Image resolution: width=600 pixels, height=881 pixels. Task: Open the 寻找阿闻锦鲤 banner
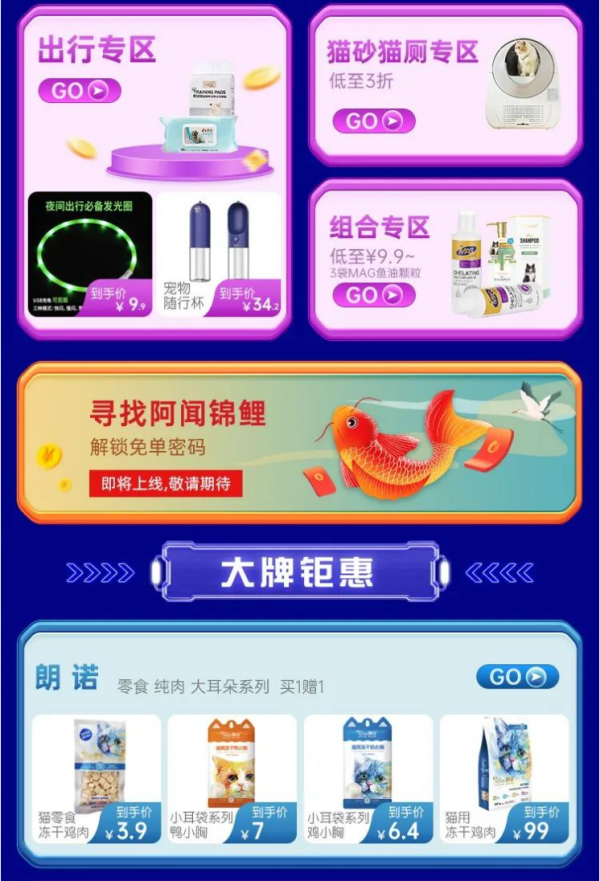click(x=299, y=442)
